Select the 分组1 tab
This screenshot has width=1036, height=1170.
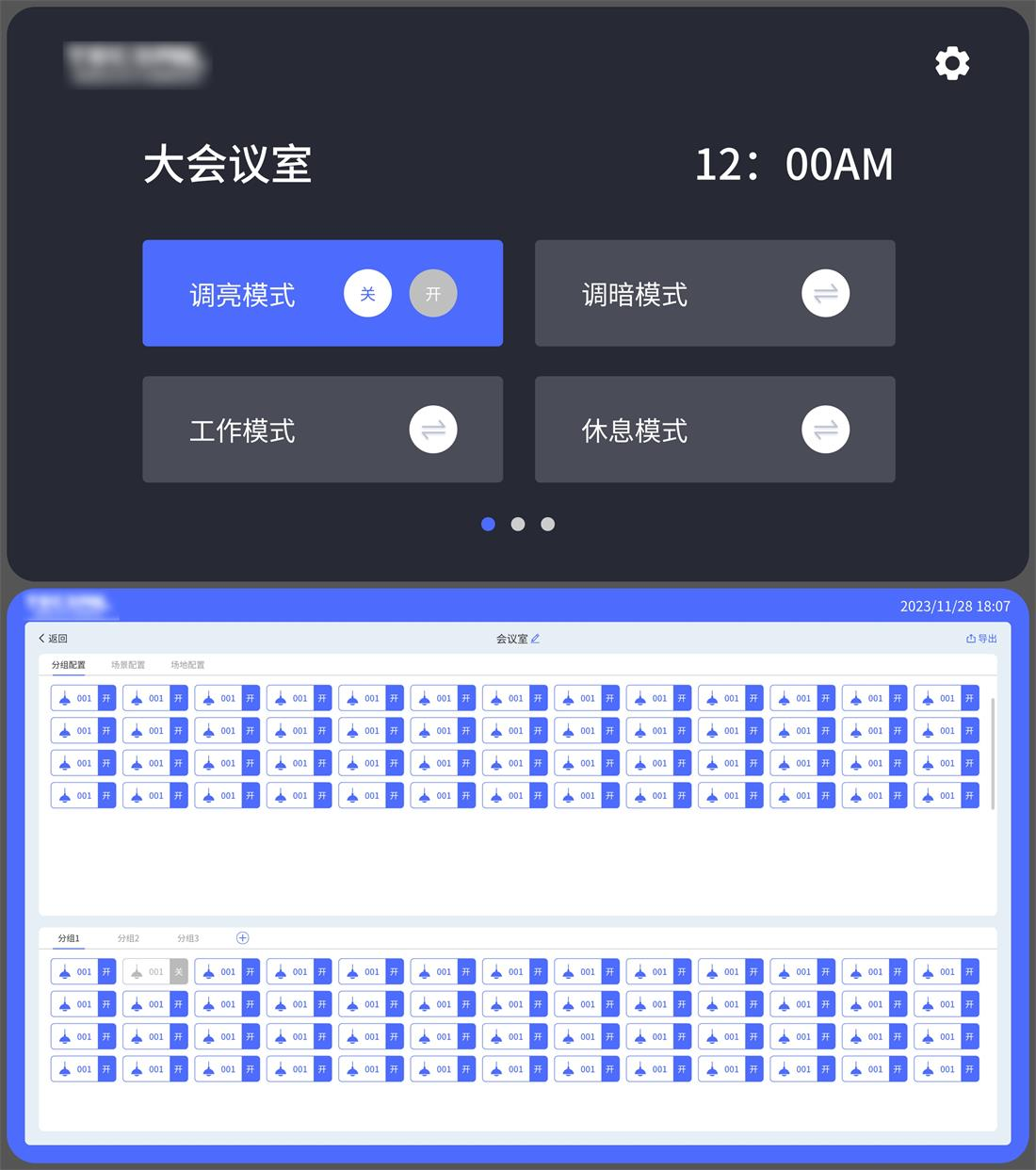point(69,938)
